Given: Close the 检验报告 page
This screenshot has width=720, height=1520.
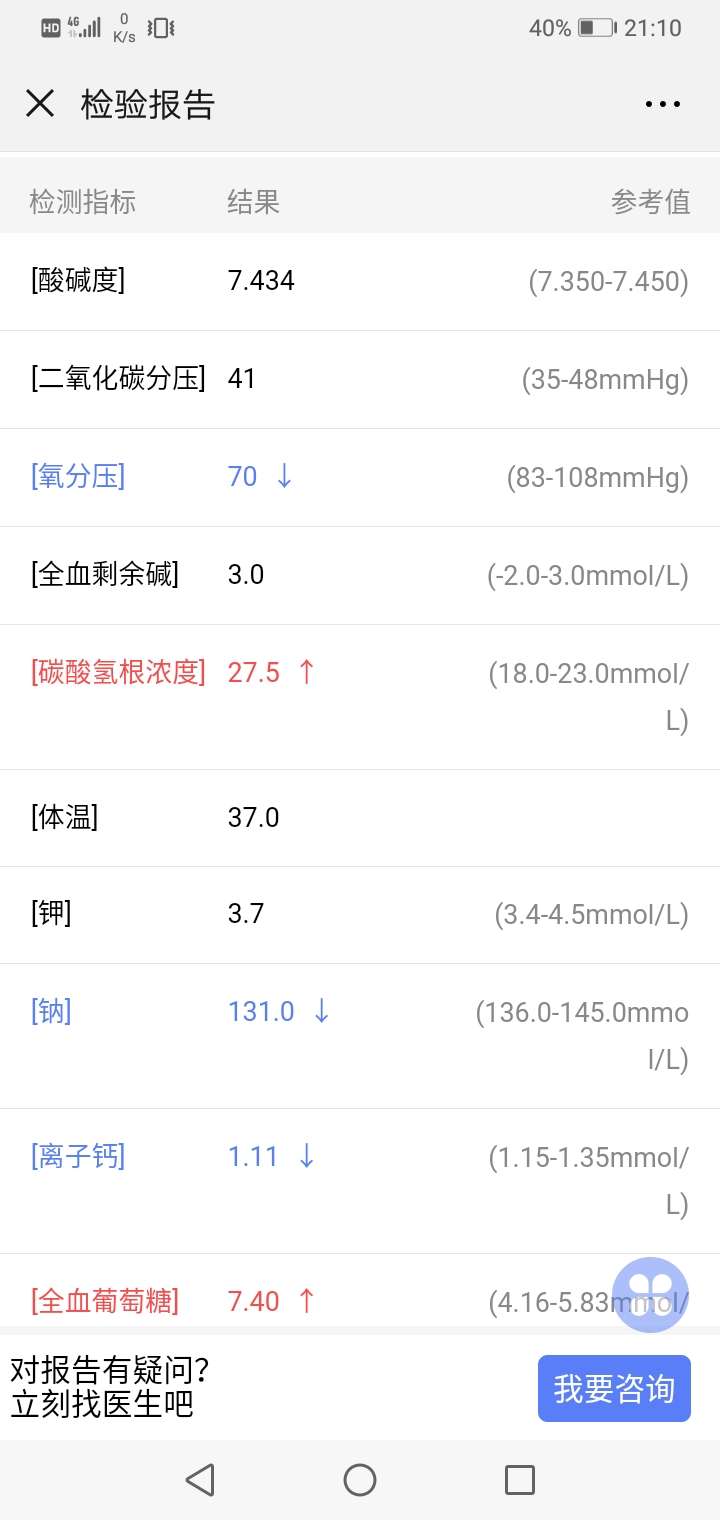Looking at the screenshot, I should tap(40, 104).
